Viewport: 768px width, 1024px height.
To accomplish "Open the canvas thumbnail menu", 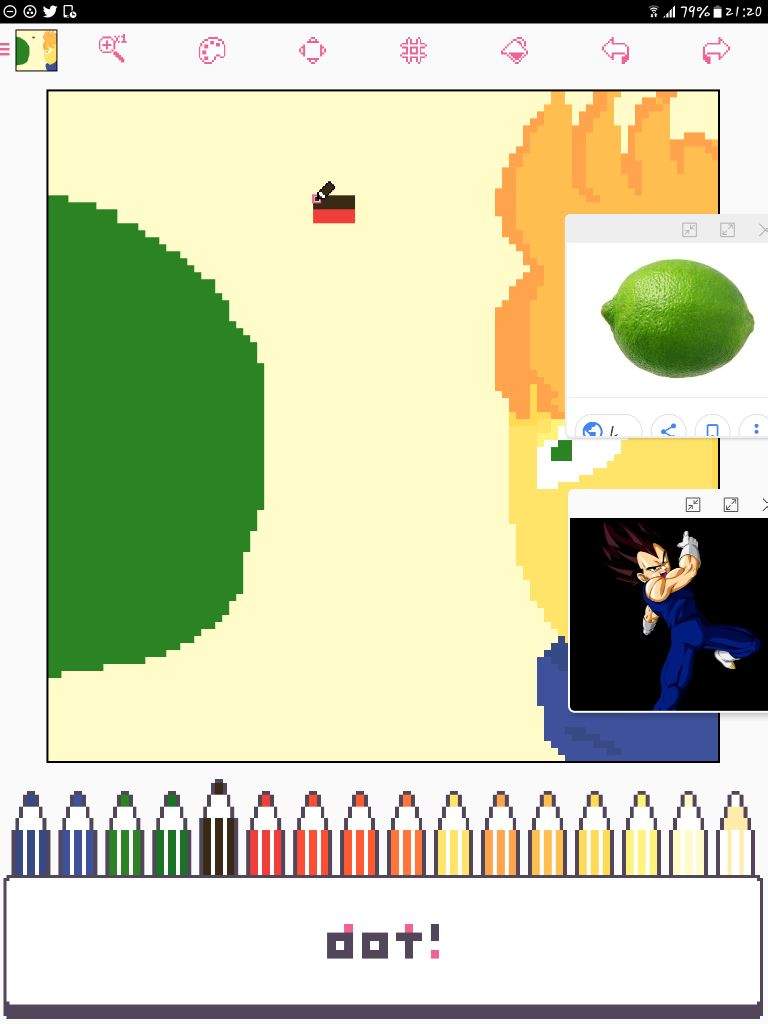I will click(35, 50).
